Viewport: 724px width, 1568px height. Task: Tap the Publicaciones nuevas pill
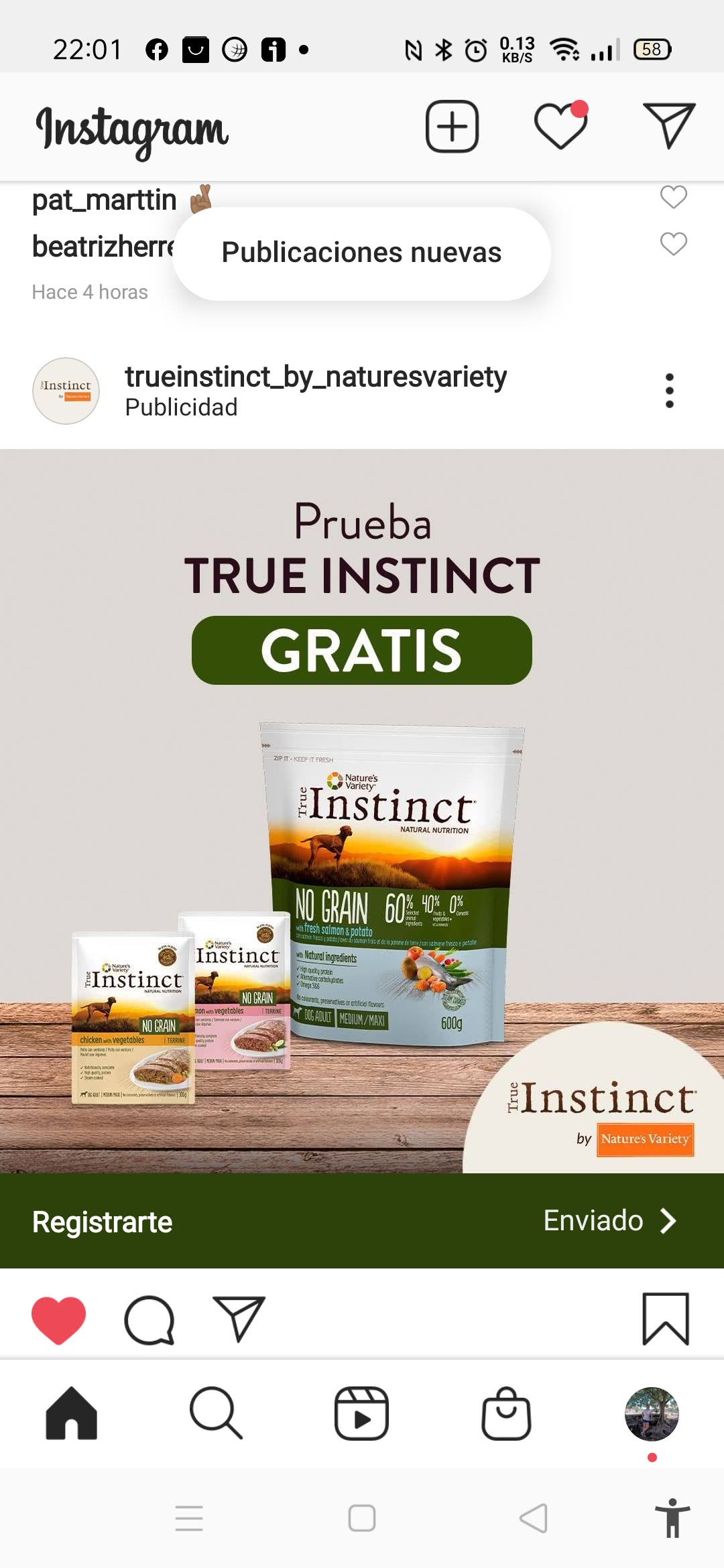361,253
